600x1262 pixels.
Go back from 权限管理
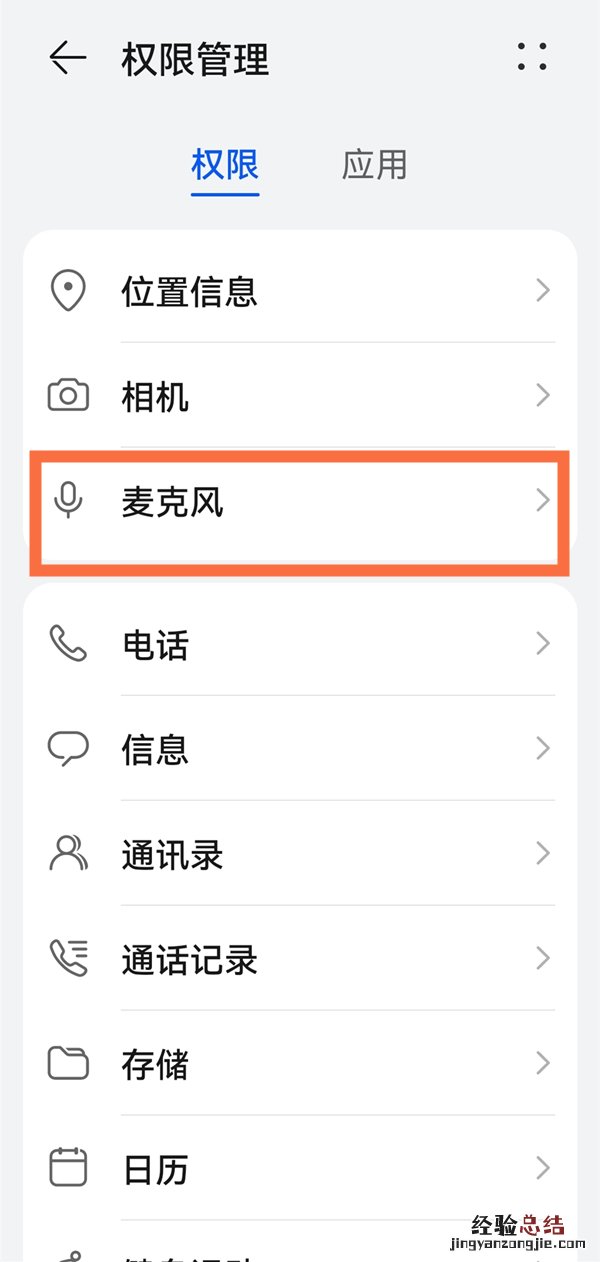[x=68, y=59]
